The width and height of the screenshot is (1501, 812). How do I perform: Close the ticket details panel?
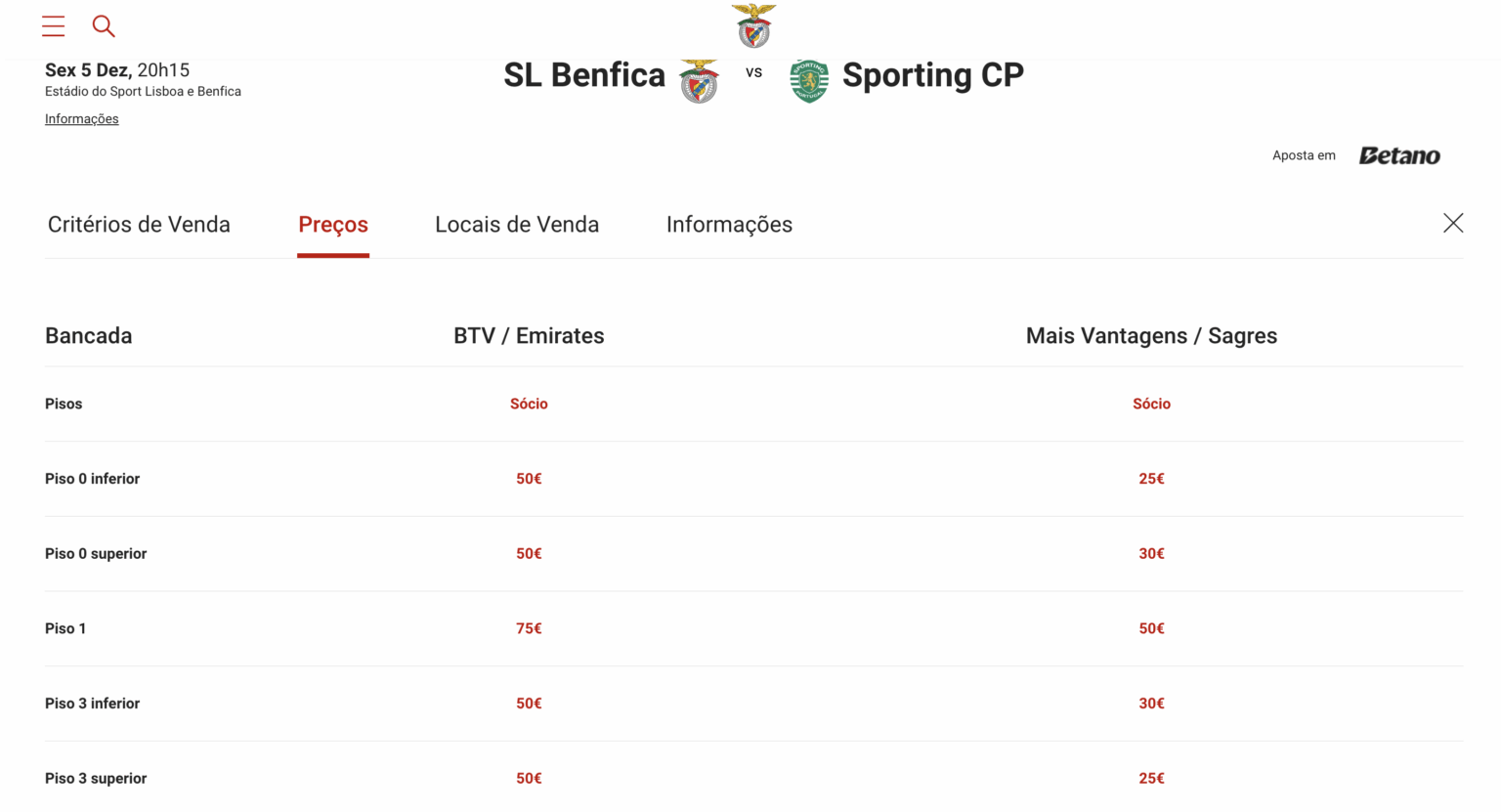(1453, 223)
